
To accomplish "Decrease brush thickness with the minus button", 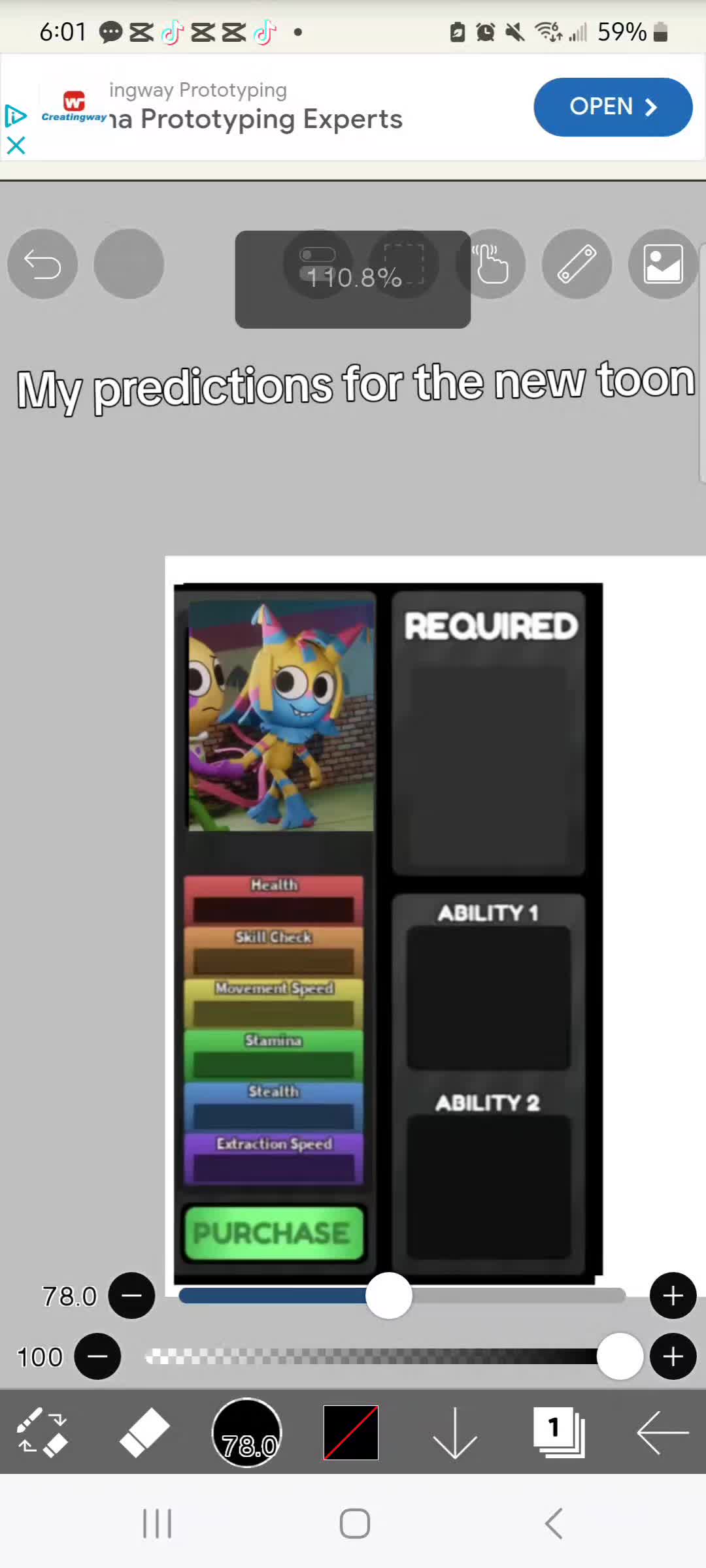I will [131, 1296].
